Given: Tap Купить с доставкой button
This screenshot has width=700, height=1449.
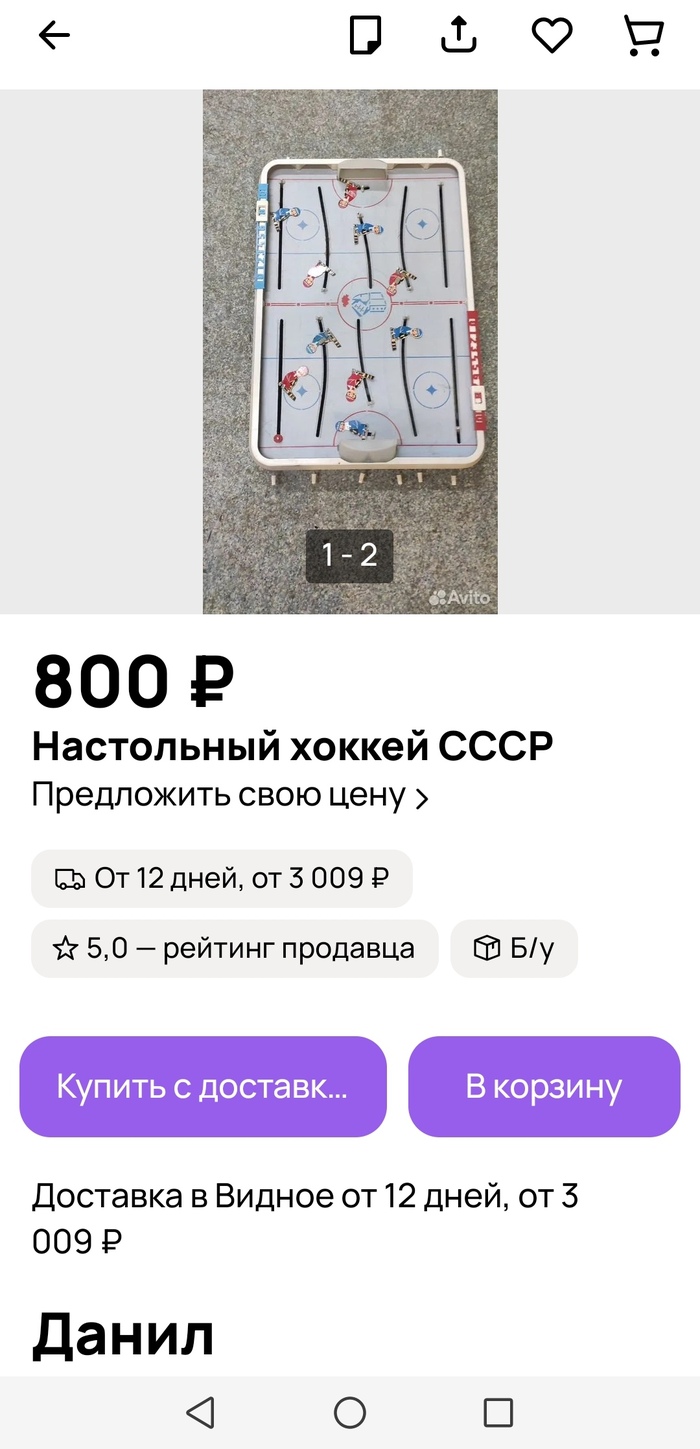Looking at the screenshot, I should tap(203, 1087).
